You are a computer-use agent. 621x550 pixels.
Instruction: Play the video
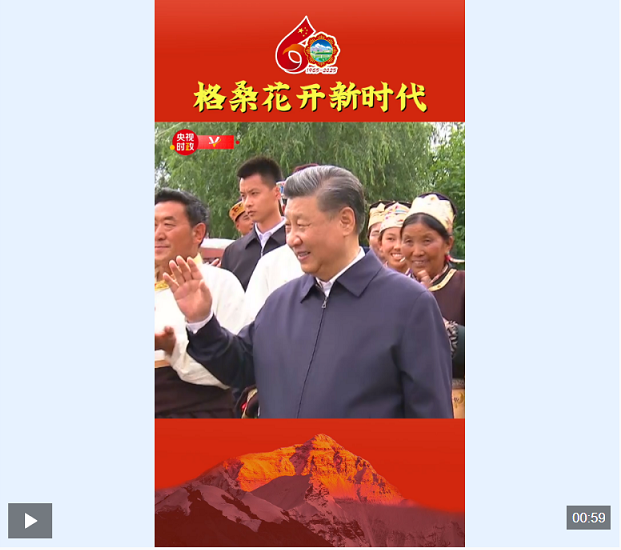pyautogui.click(x=30, y=520)
